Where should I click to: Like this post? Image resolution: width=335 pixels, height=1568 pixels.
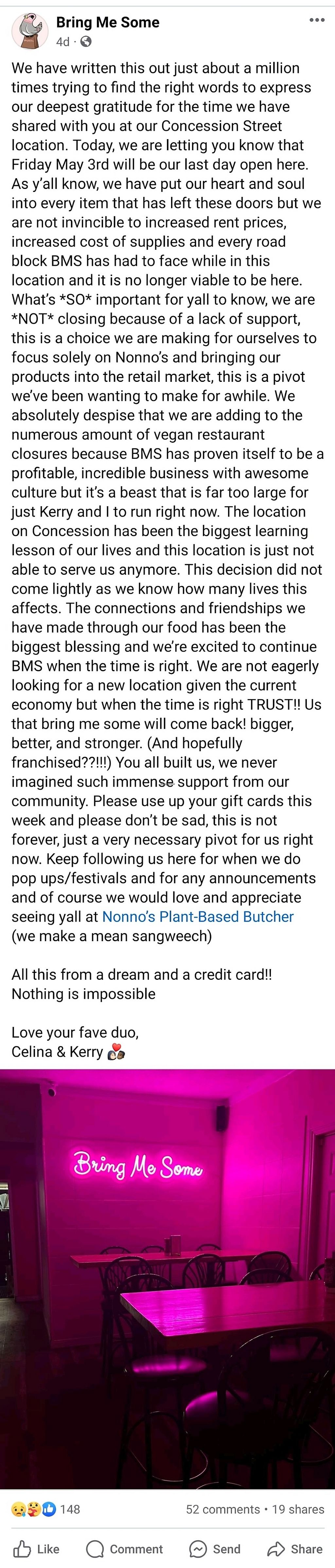37,1549
